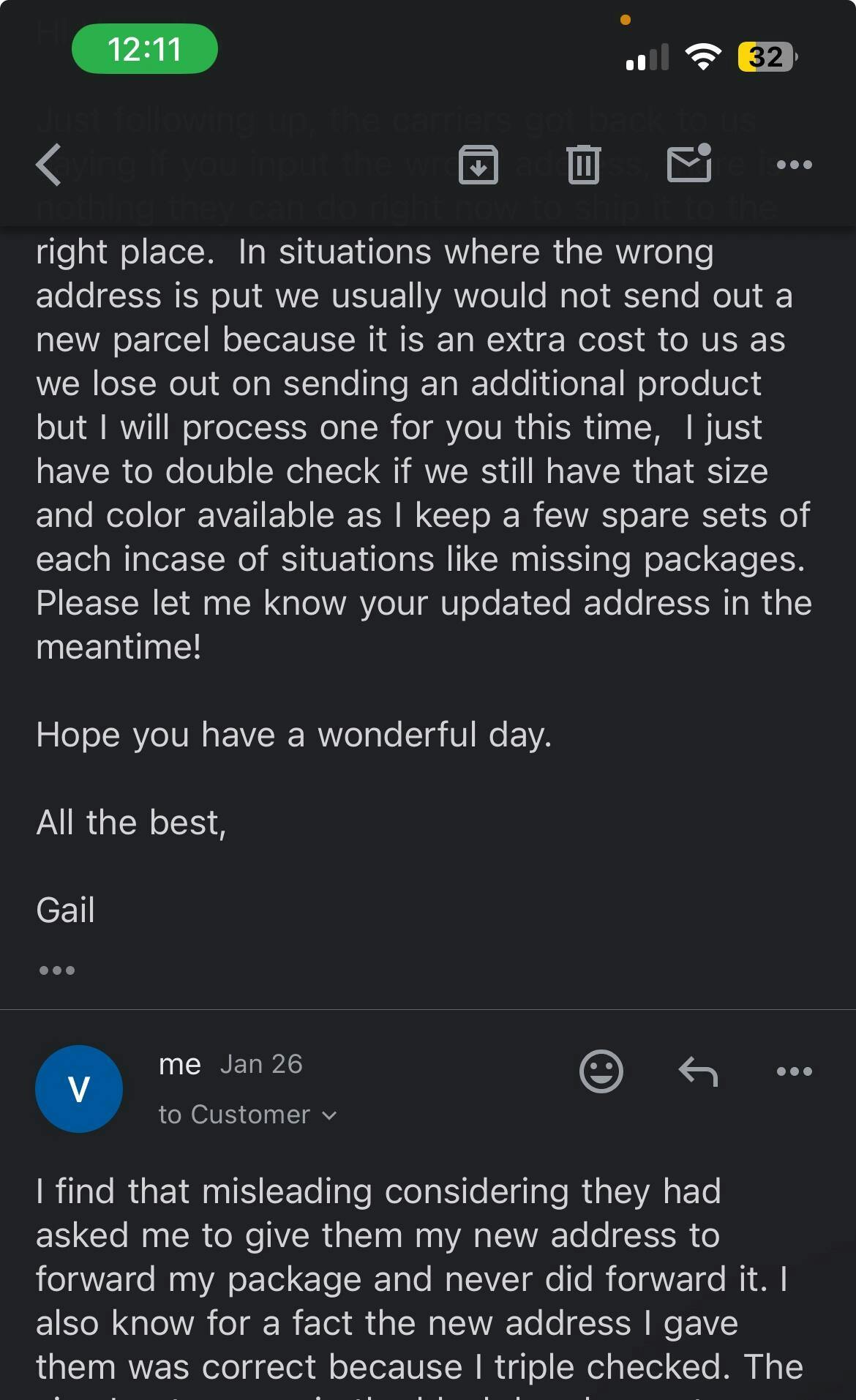Add emoji reaction to Jan 26 message
This screenshot has width=856, height=1400.
pyautogui.click(x=601, y=1071)
